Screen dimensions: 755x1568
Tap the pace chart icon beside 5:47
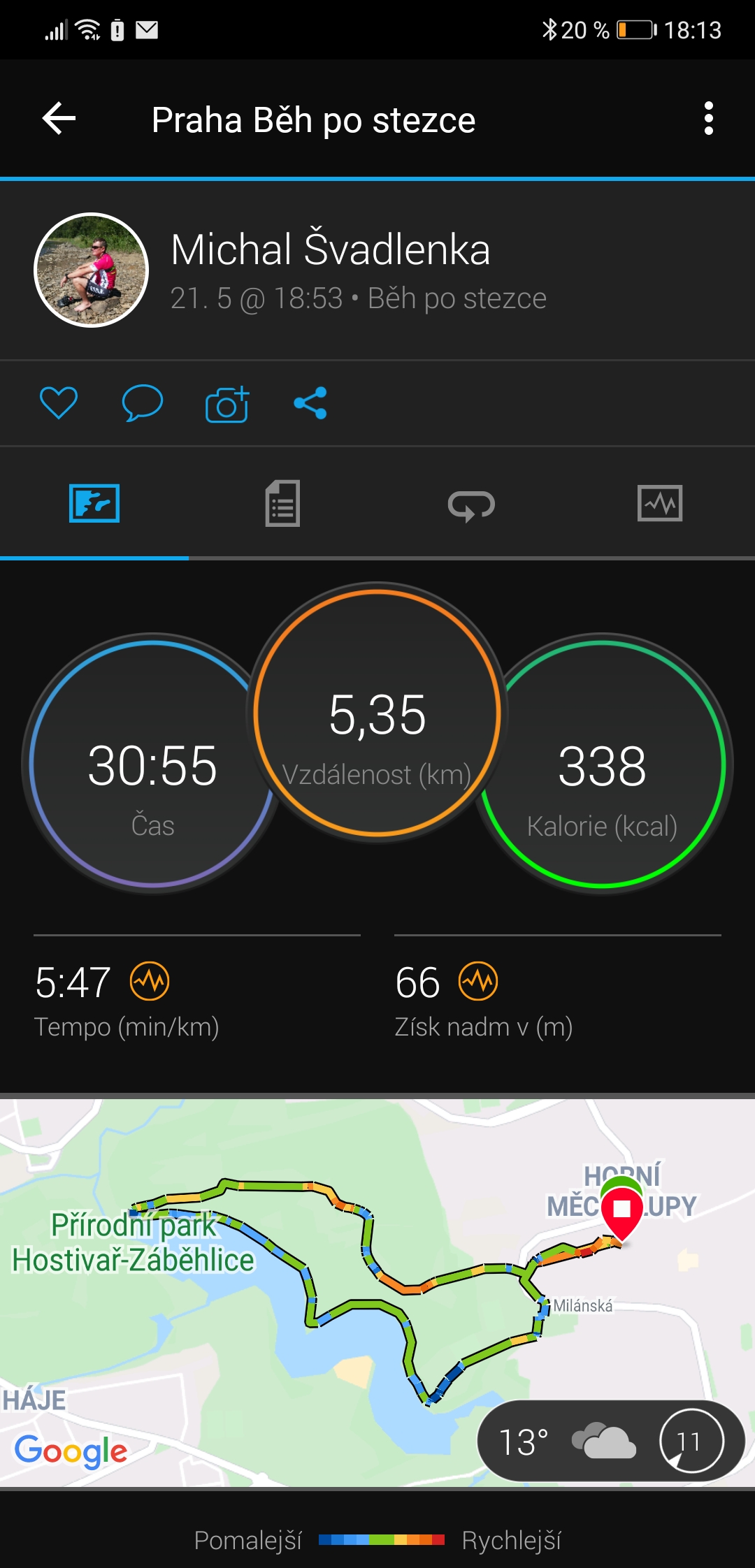pos(150,981)
